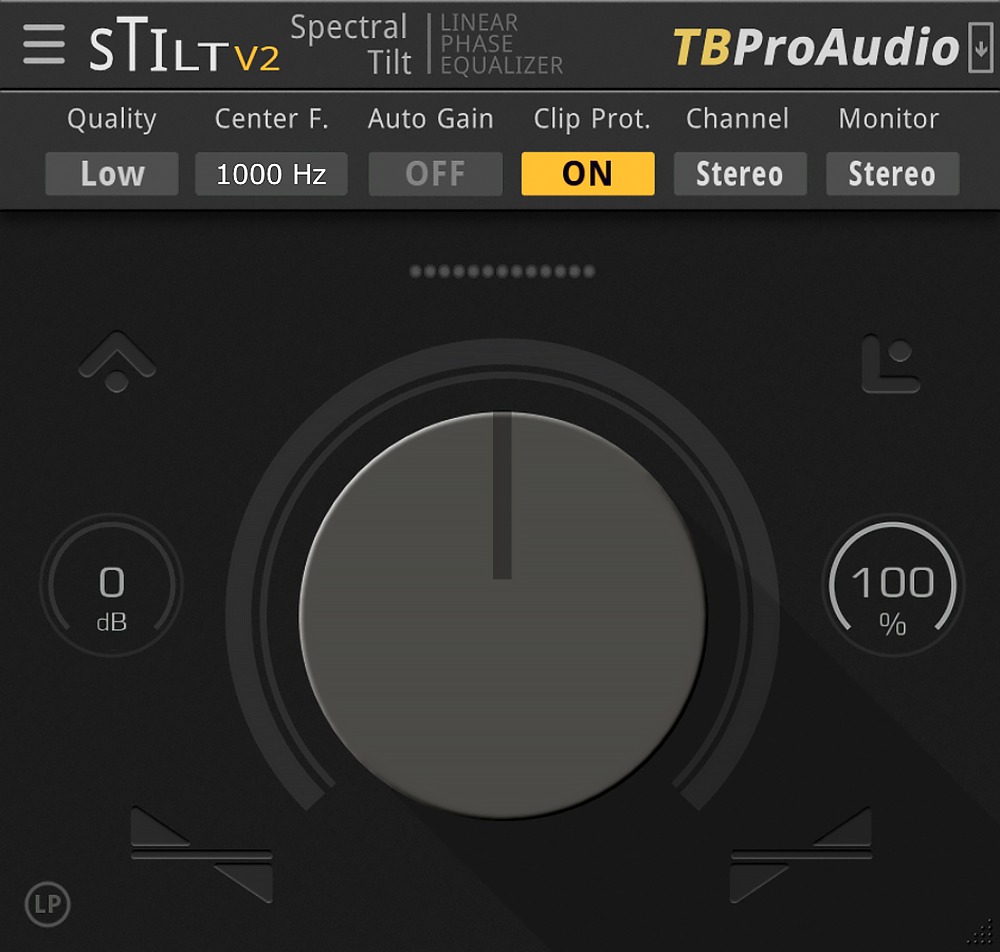Toggle the LP linear phase button
1000x952 pixels.
pos(47,905)
